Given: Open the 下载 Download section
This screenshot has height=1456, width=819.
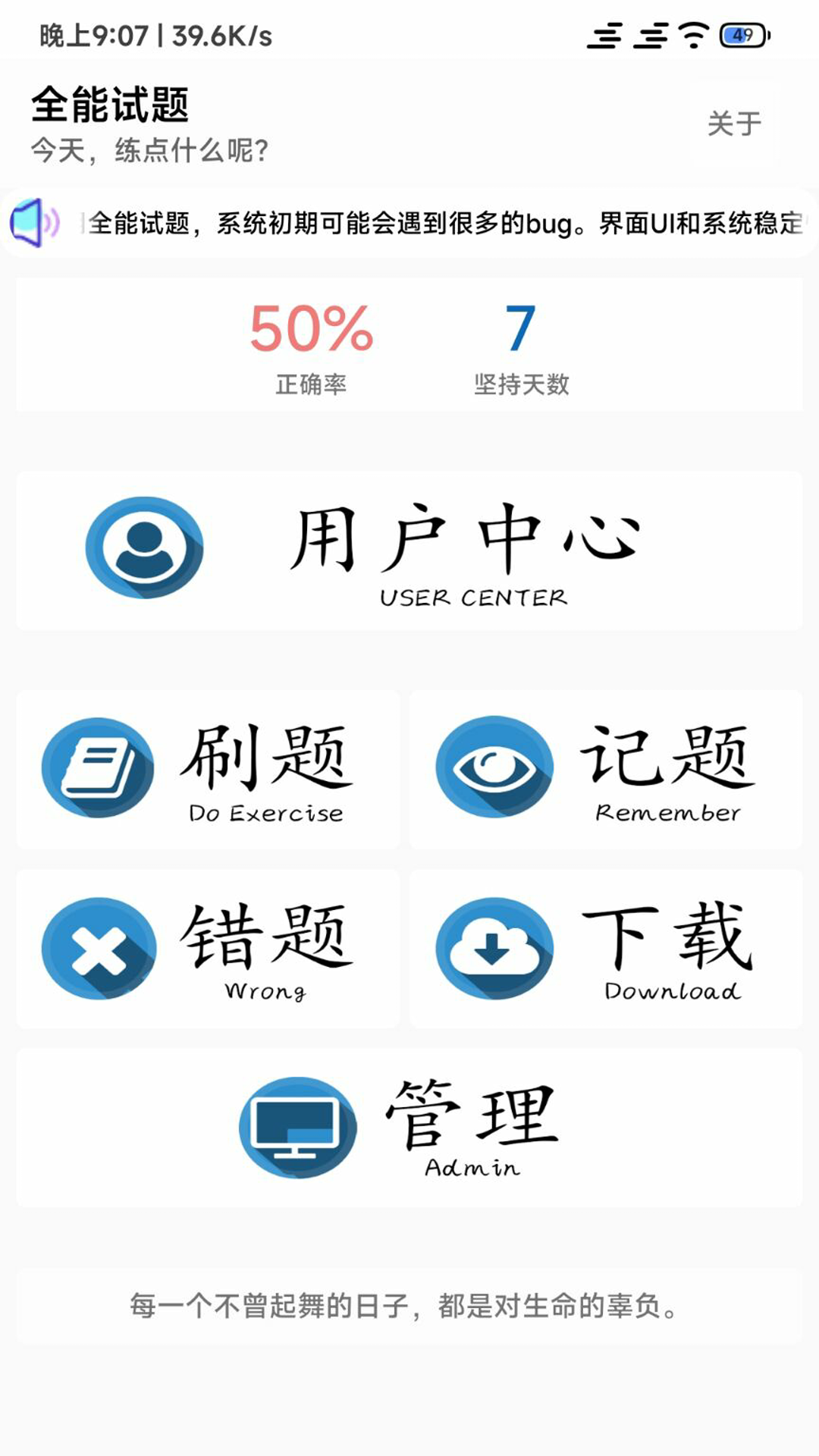Looking at the screenshot, I should (x=605, y=948).
